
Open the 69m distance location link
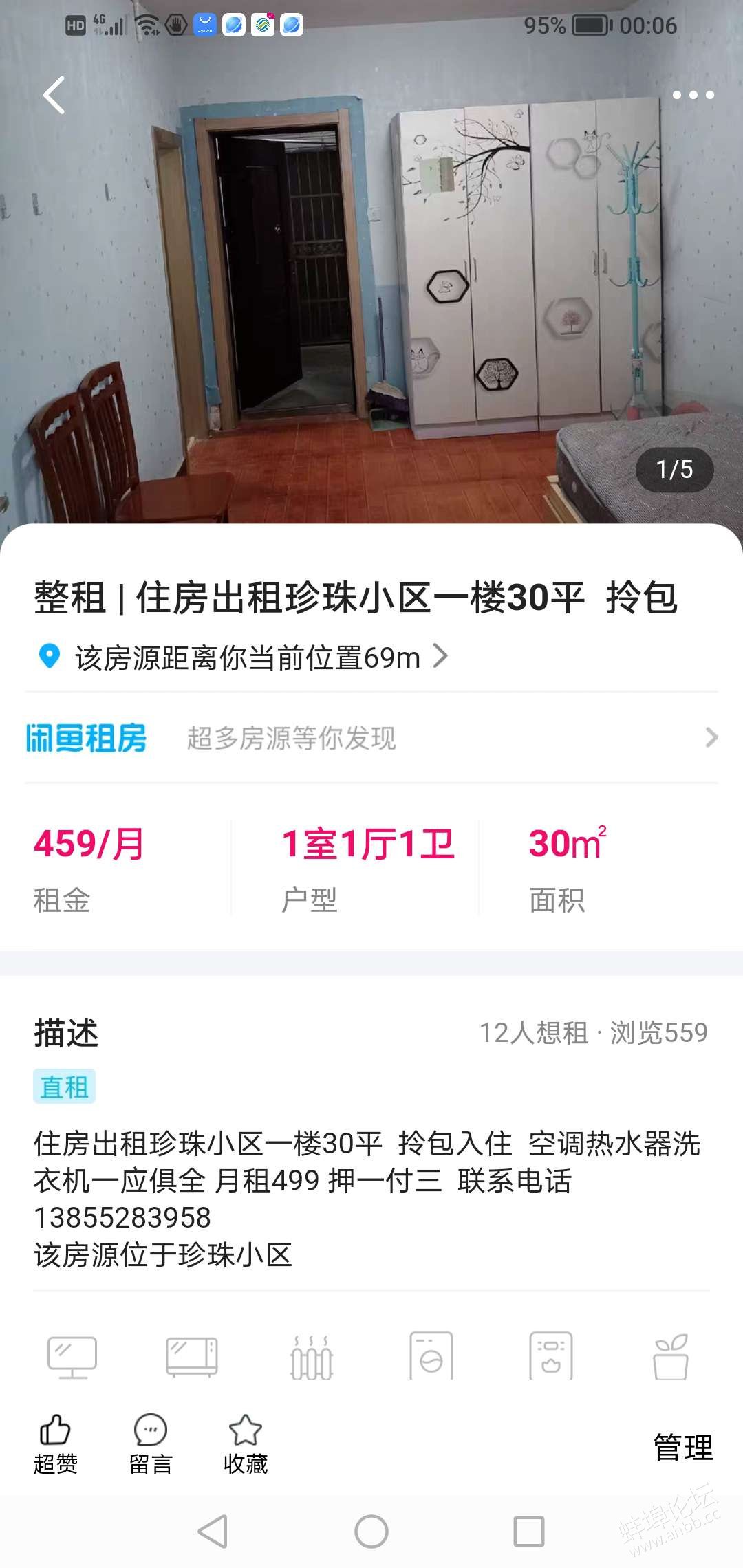tap(248, 657)
